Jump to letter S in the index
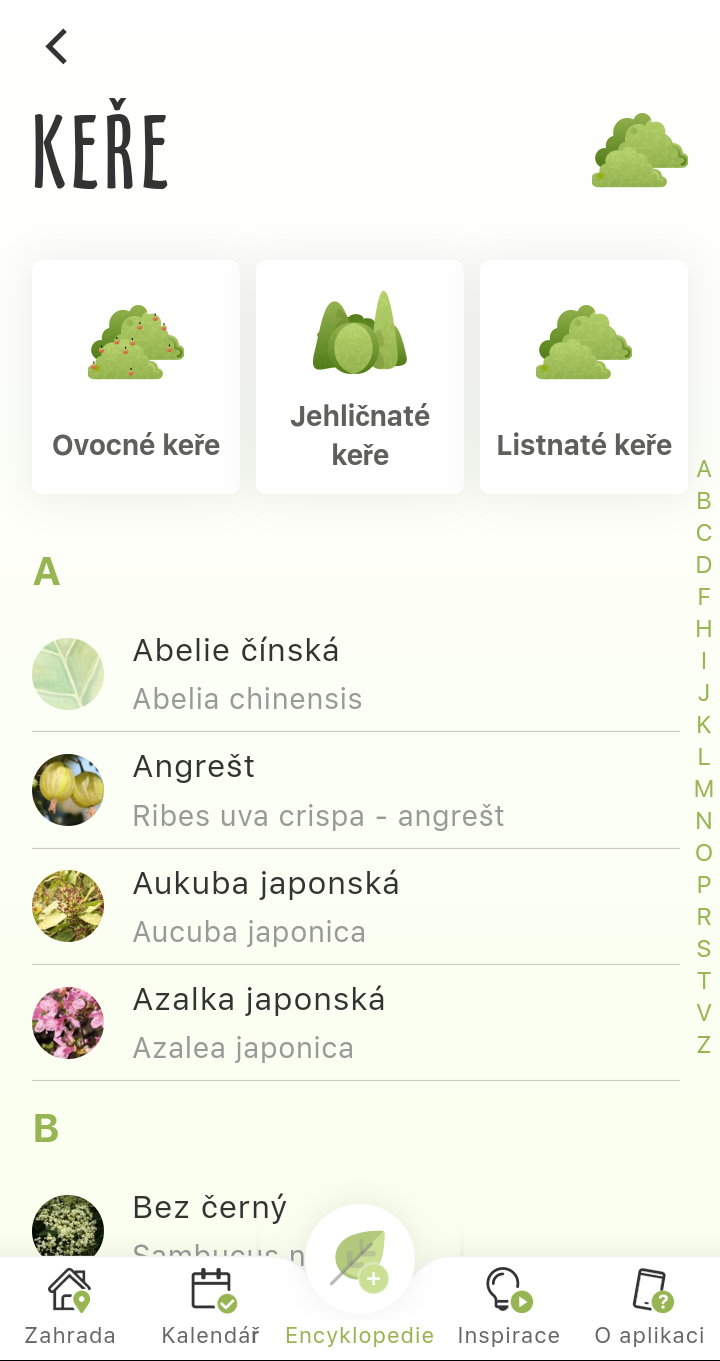This screenshot has height=1361, width=720. point(704,948)
